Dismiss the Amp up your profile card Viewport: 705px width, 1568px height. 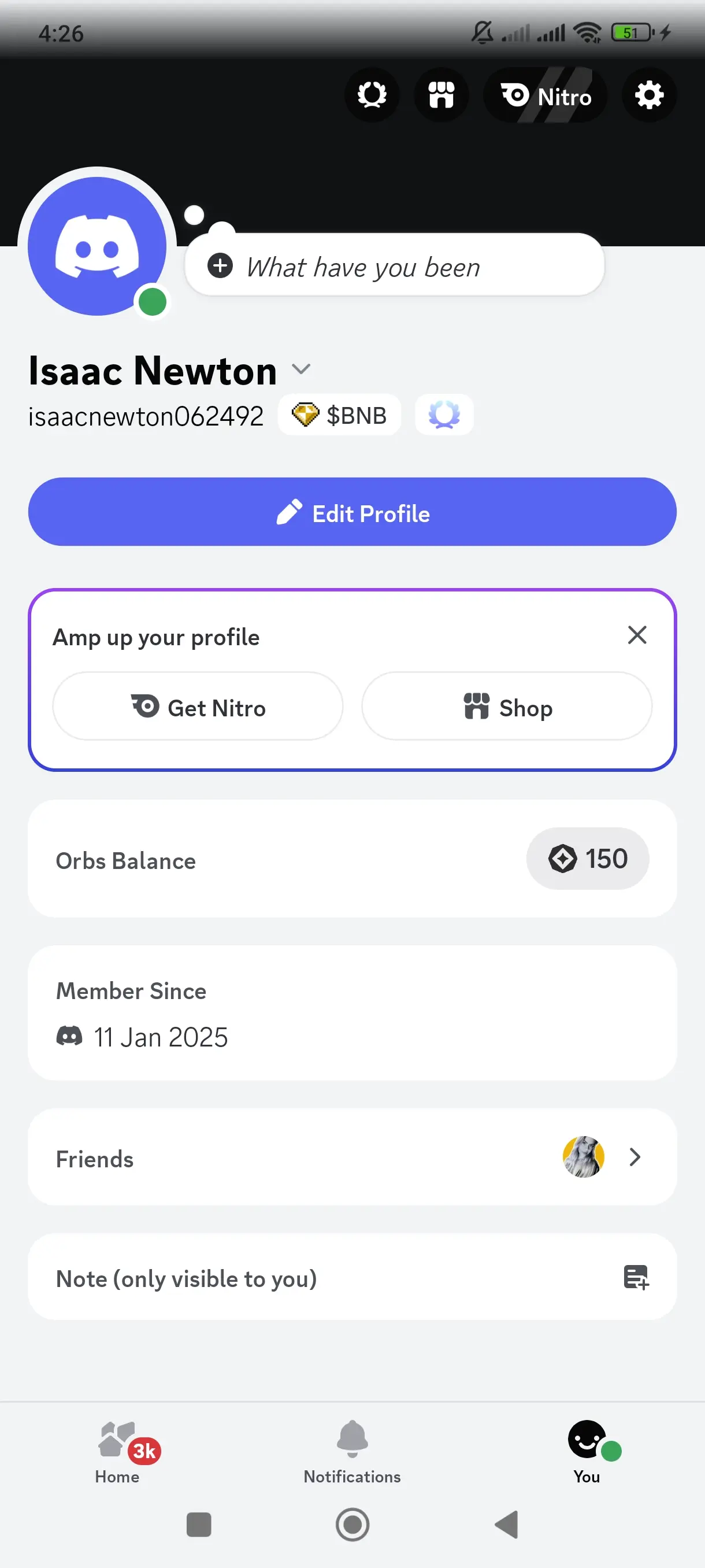(637, 635)
